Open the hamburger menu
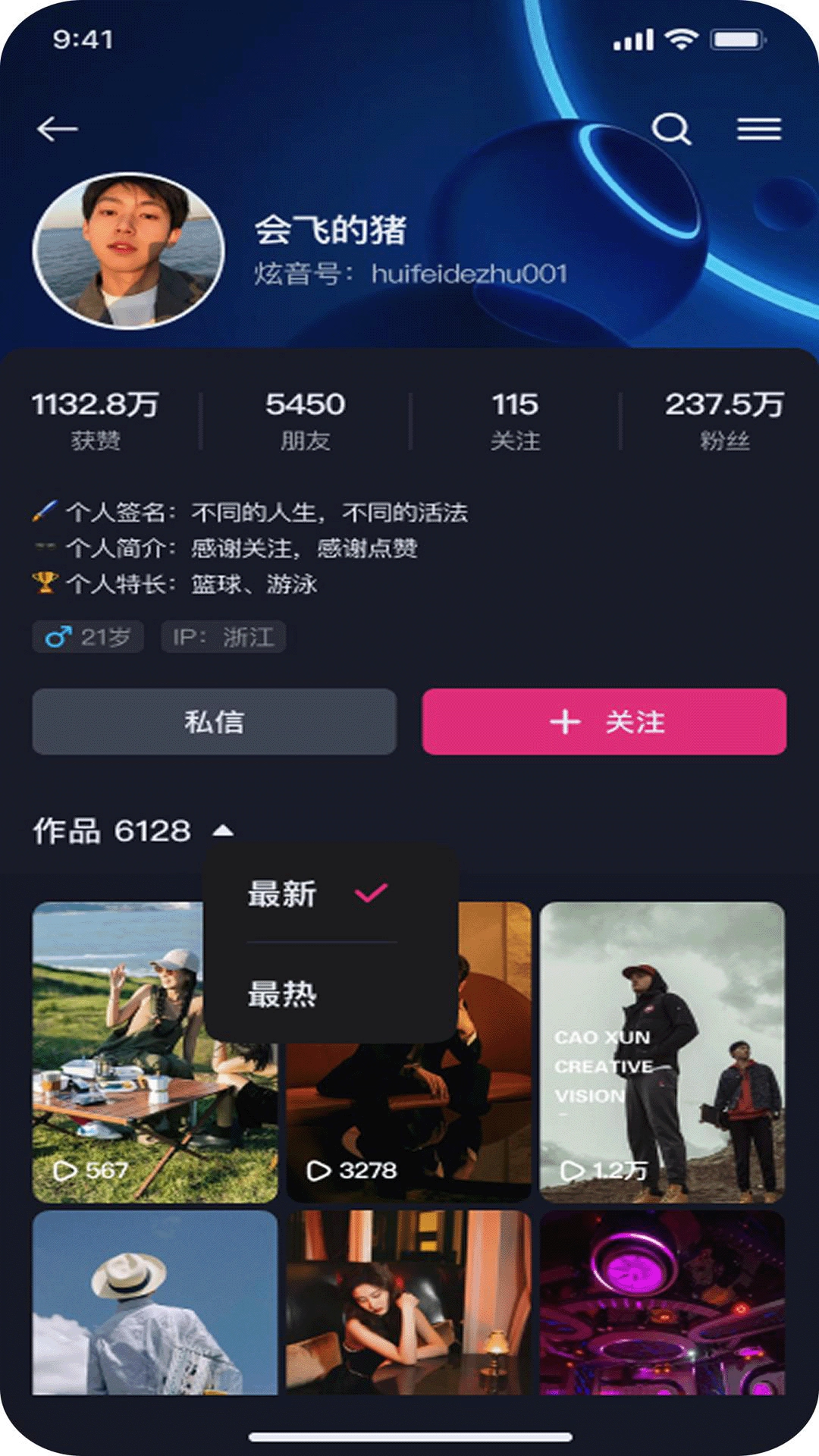The width and height of the screenshot is (819, 1456). (759, 129)
